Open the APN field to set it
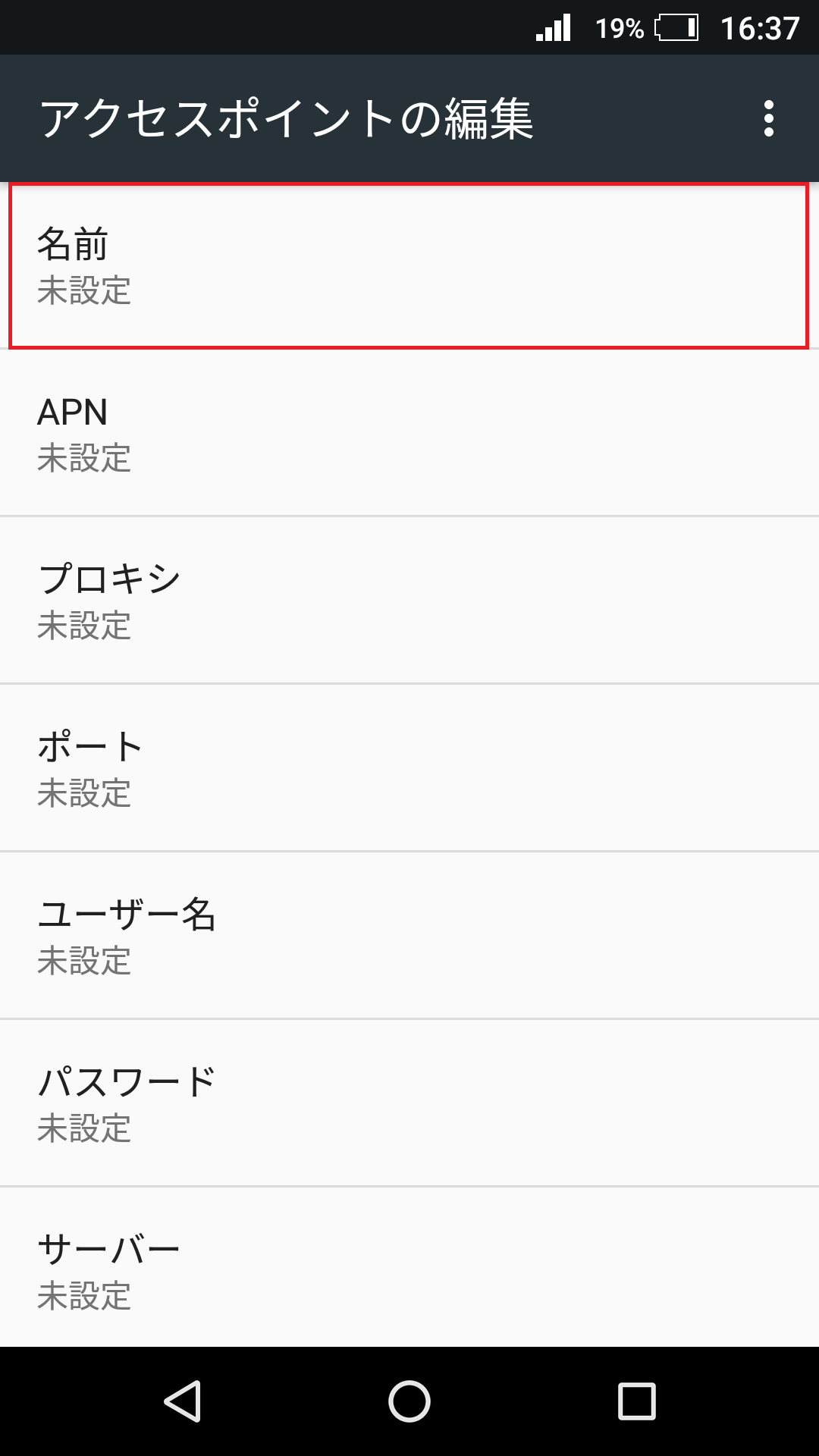 [409, 432]
